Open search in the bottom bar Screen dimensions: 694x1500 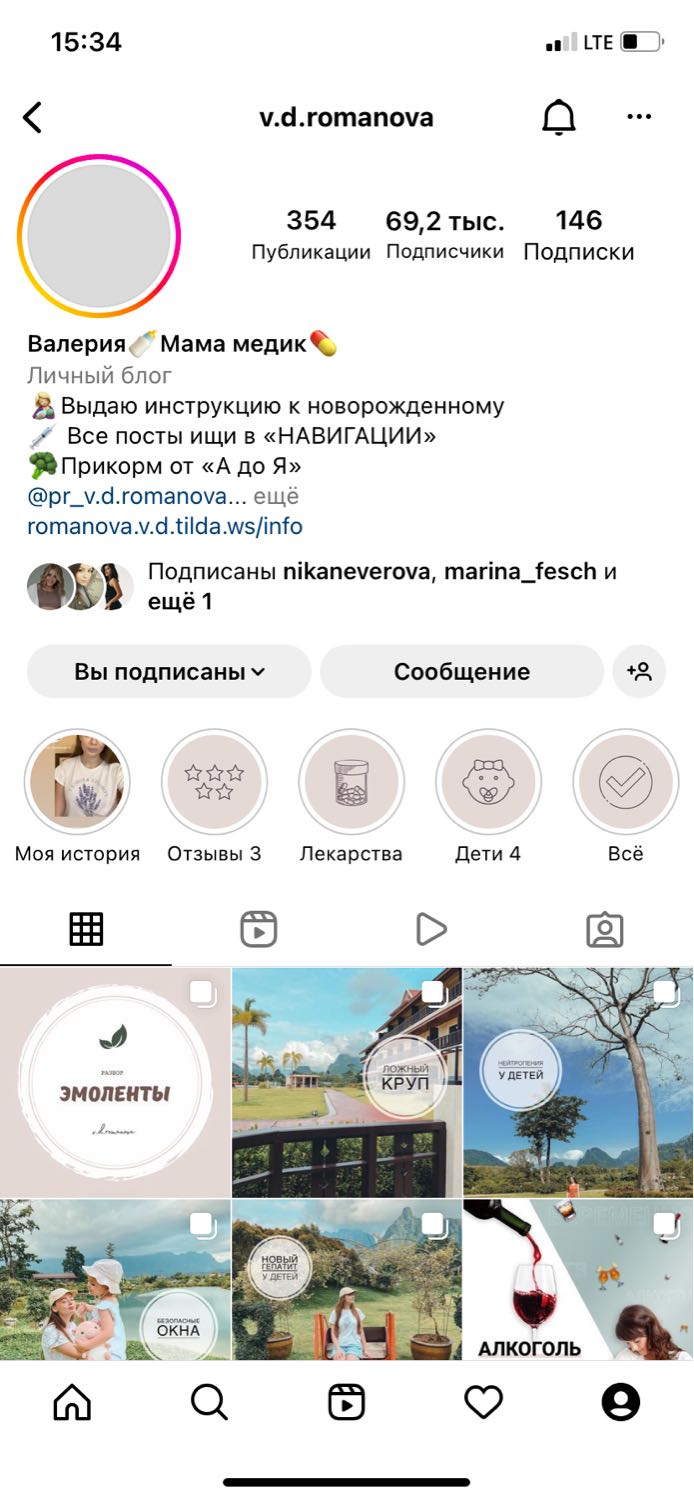coord(209,1402)
